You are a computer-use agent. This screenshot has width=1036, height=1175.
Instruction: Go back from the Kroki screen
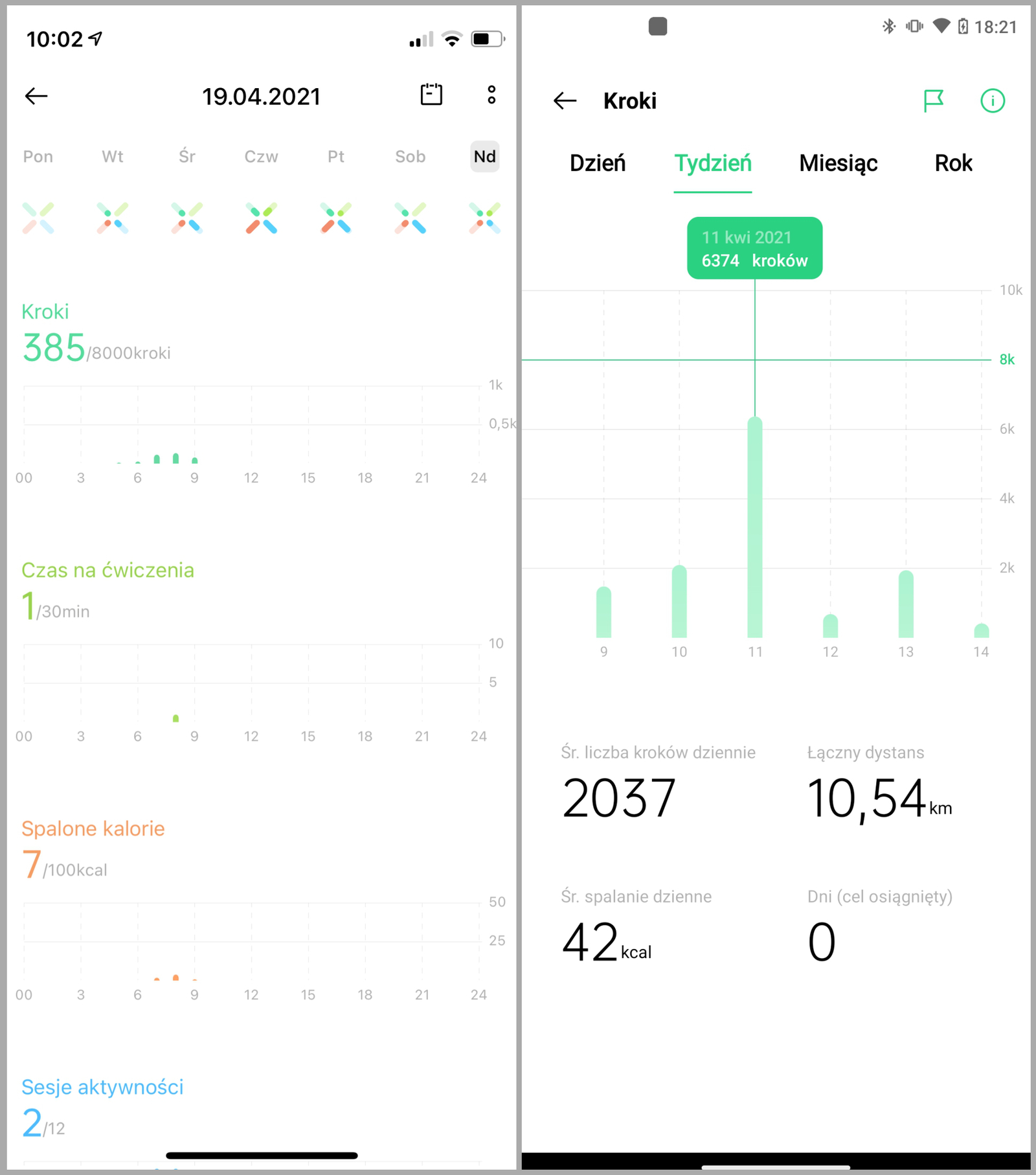(565, 101)
